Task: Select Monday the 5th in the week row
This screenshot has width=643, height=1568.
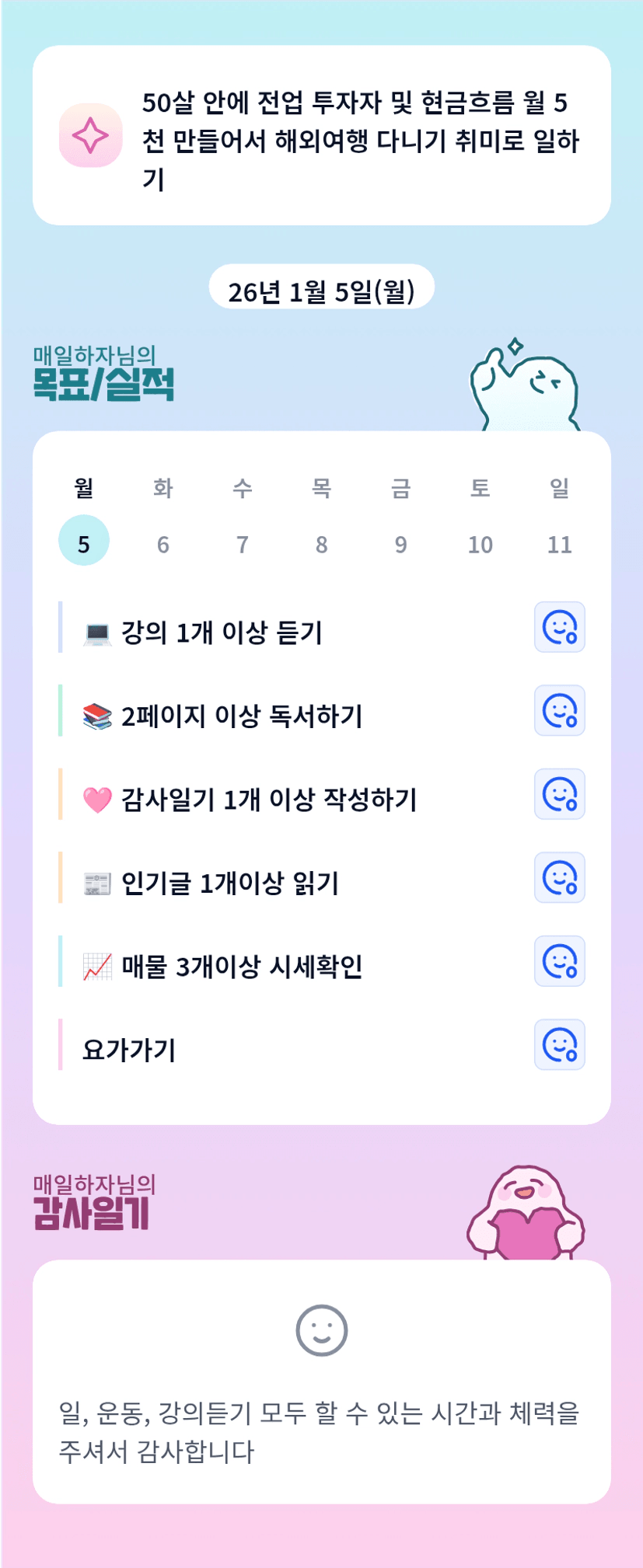Action: click(84, 541)
